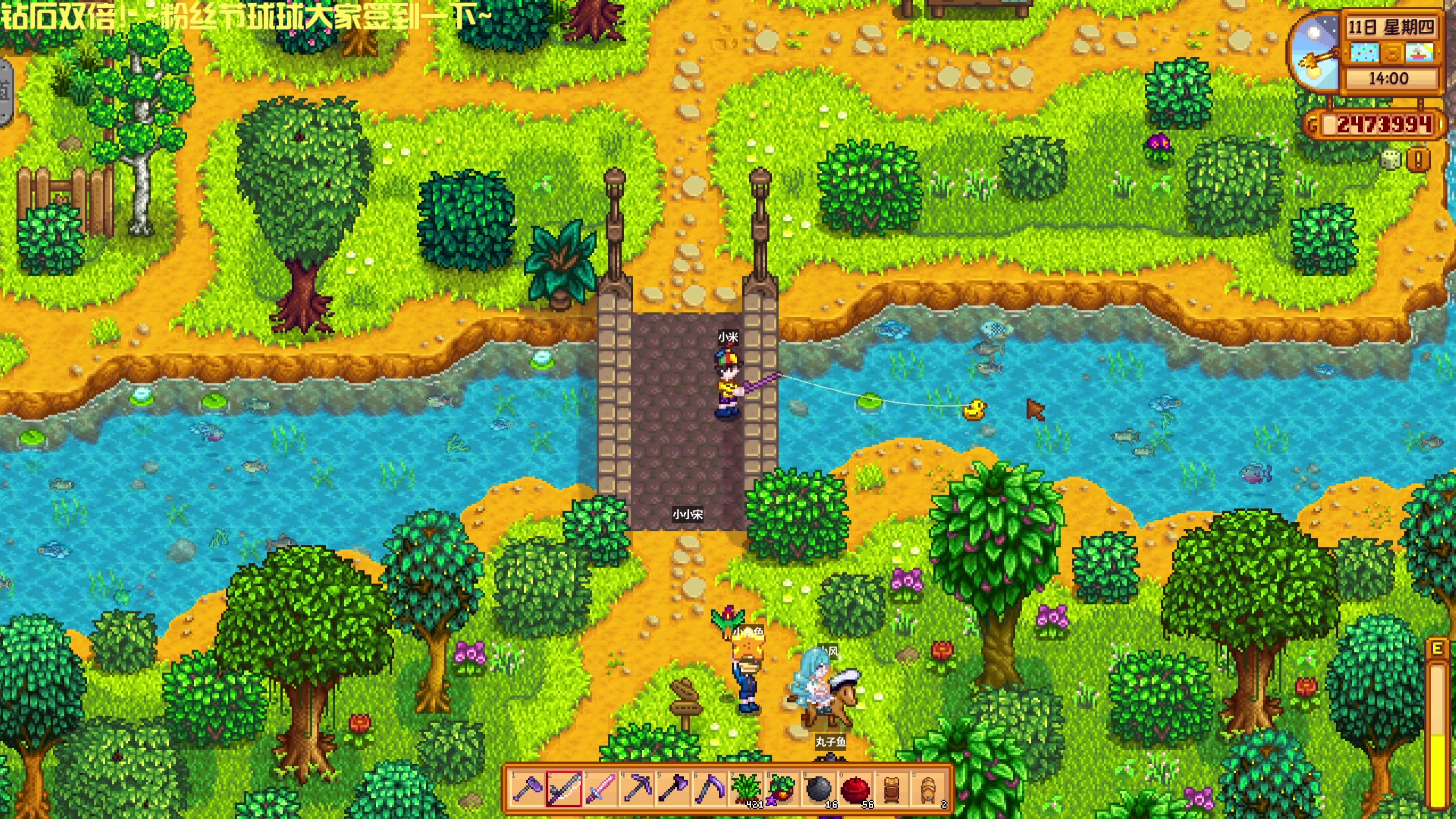Image resolution: width=1456 pixels, height=819 pixels.
Task: Select the keg item stack of 2
Action: (928, 789)
